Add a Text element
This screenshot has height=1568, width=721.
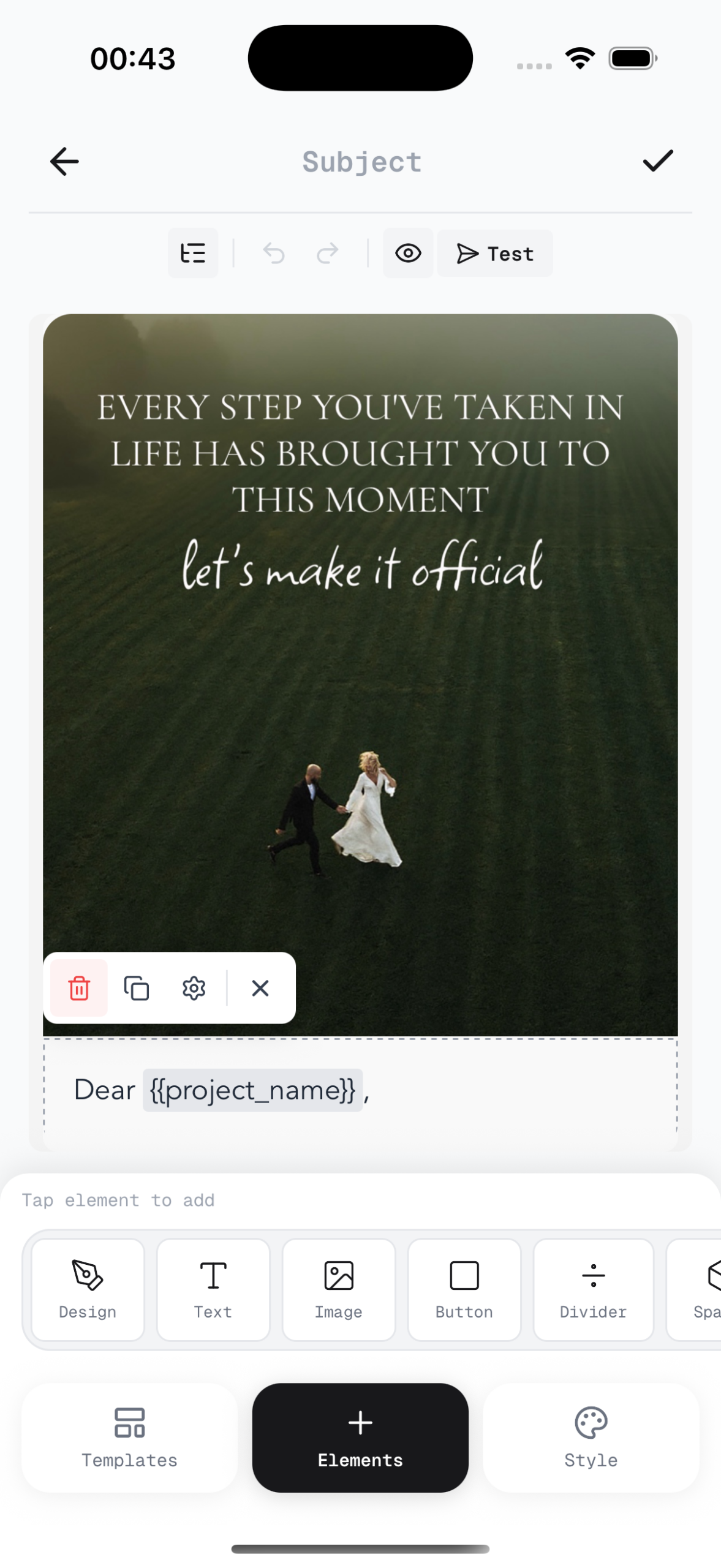tap(213, 1289)
